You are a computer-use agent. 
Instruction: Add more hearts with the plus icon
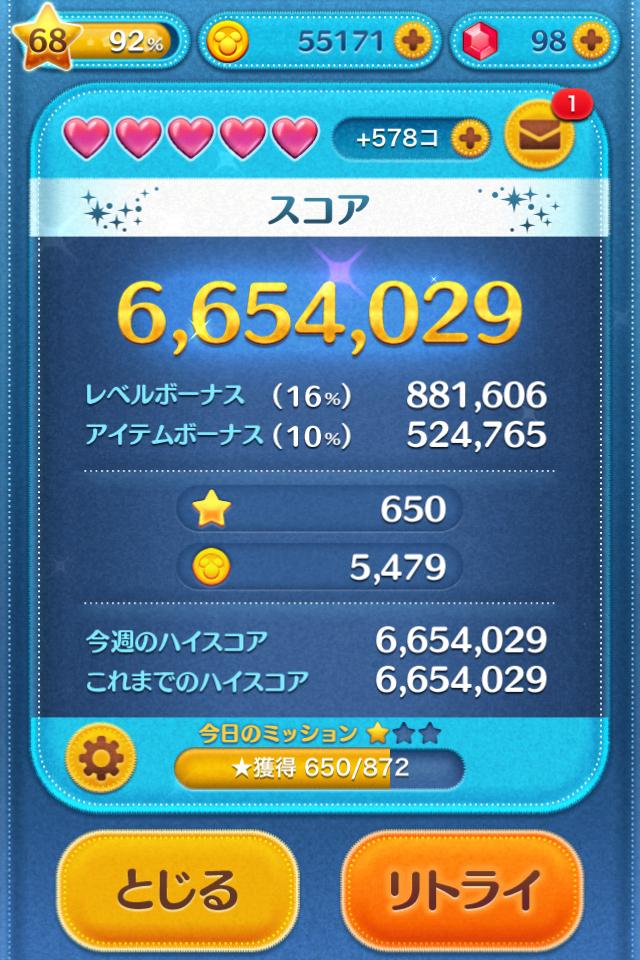tap(468, 139)
